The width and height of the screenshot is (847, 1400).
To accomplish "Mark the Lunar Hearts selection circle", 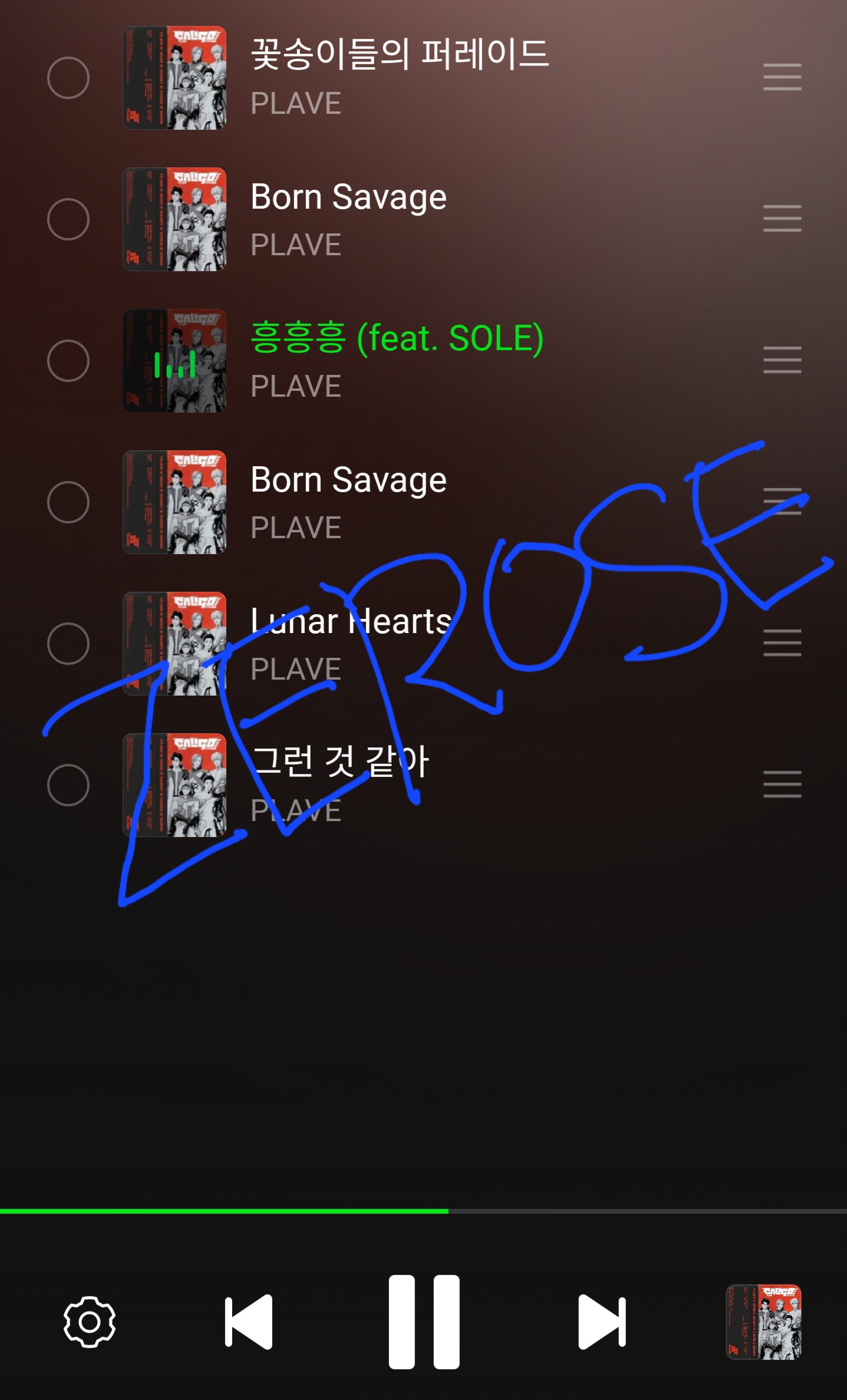I will tap(68, 644).
